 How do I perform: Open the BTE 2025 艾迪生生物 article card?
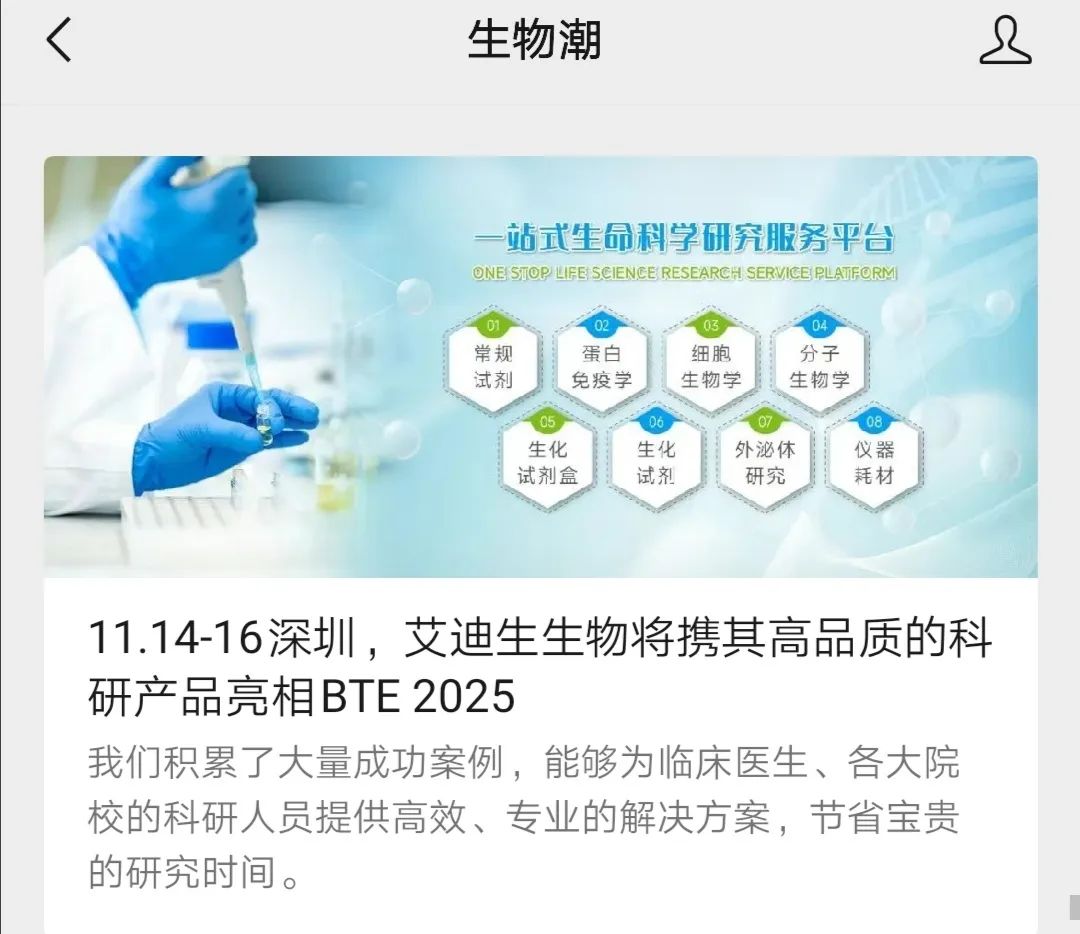[540, 664]
